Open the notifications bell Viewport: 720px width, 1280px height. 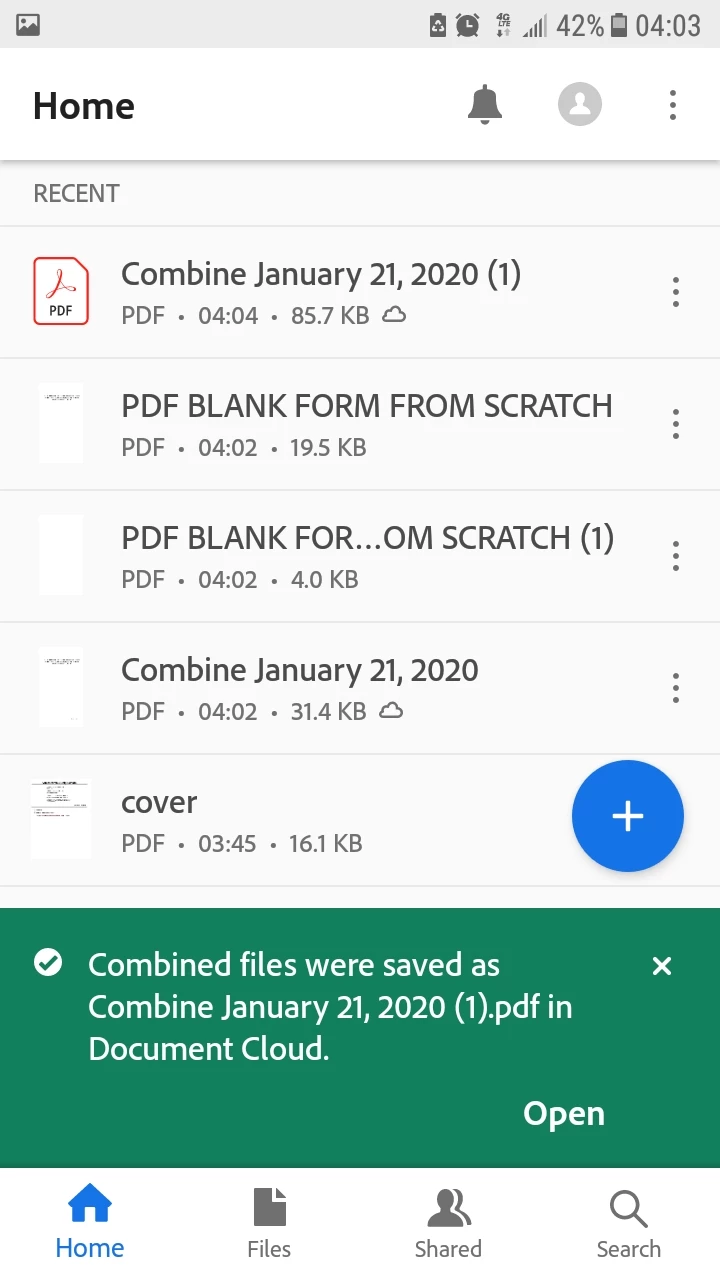pos(484,104)
